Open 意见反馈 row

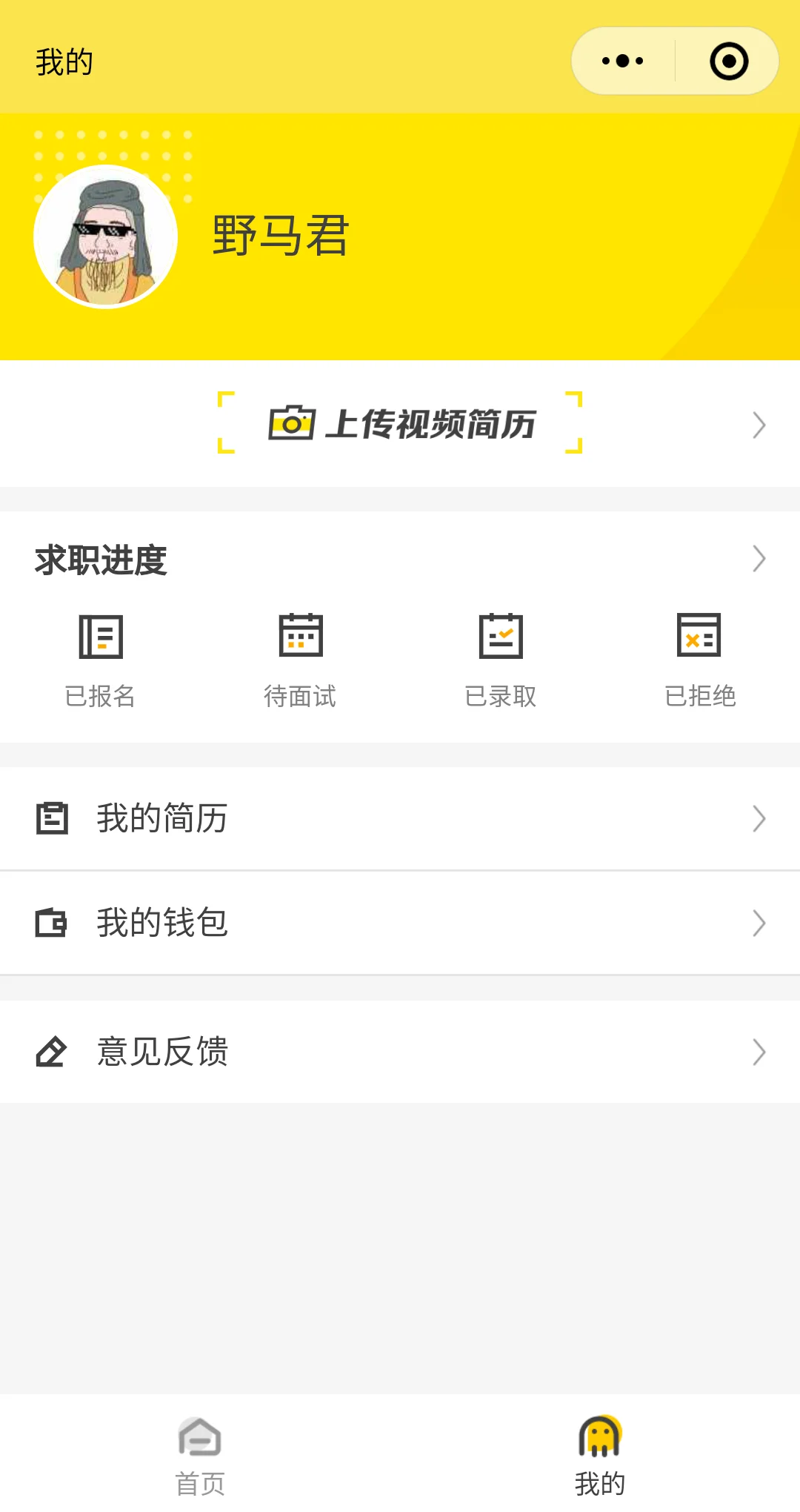(x=400, y=1052)
